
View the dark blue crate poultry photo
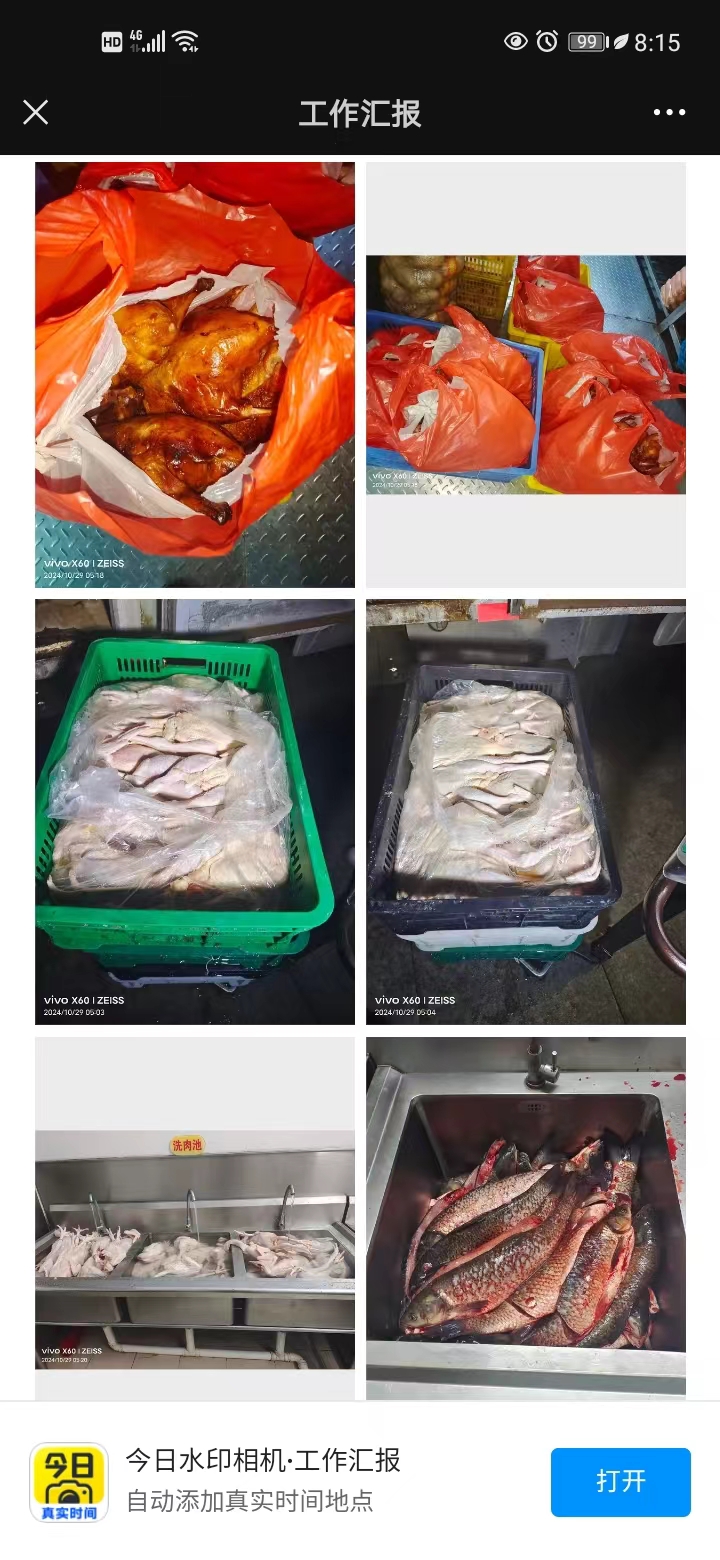[526, 811]
